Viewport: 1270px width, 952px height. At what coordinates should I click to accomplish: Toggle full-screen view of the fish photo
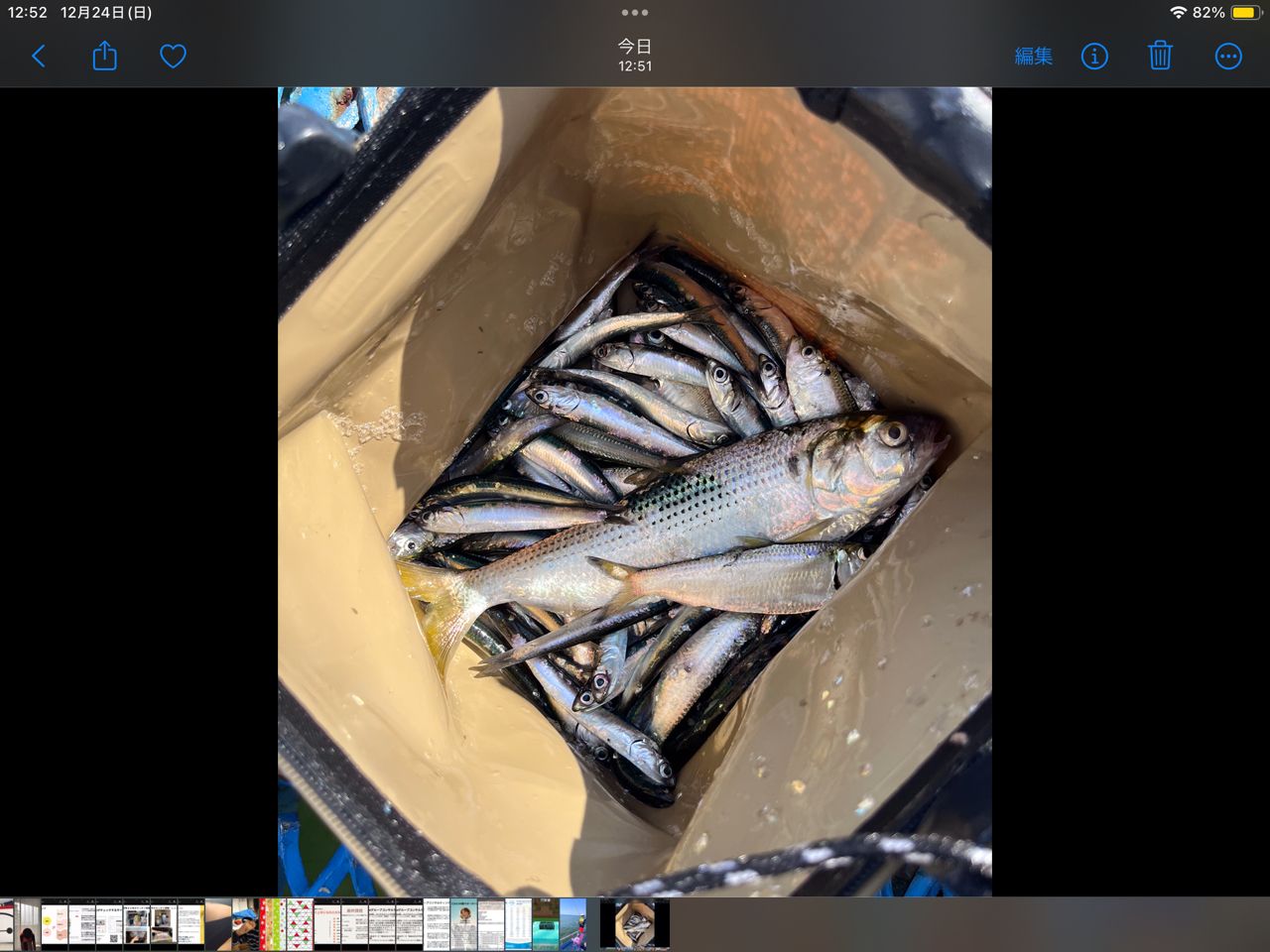pos(635,491)
